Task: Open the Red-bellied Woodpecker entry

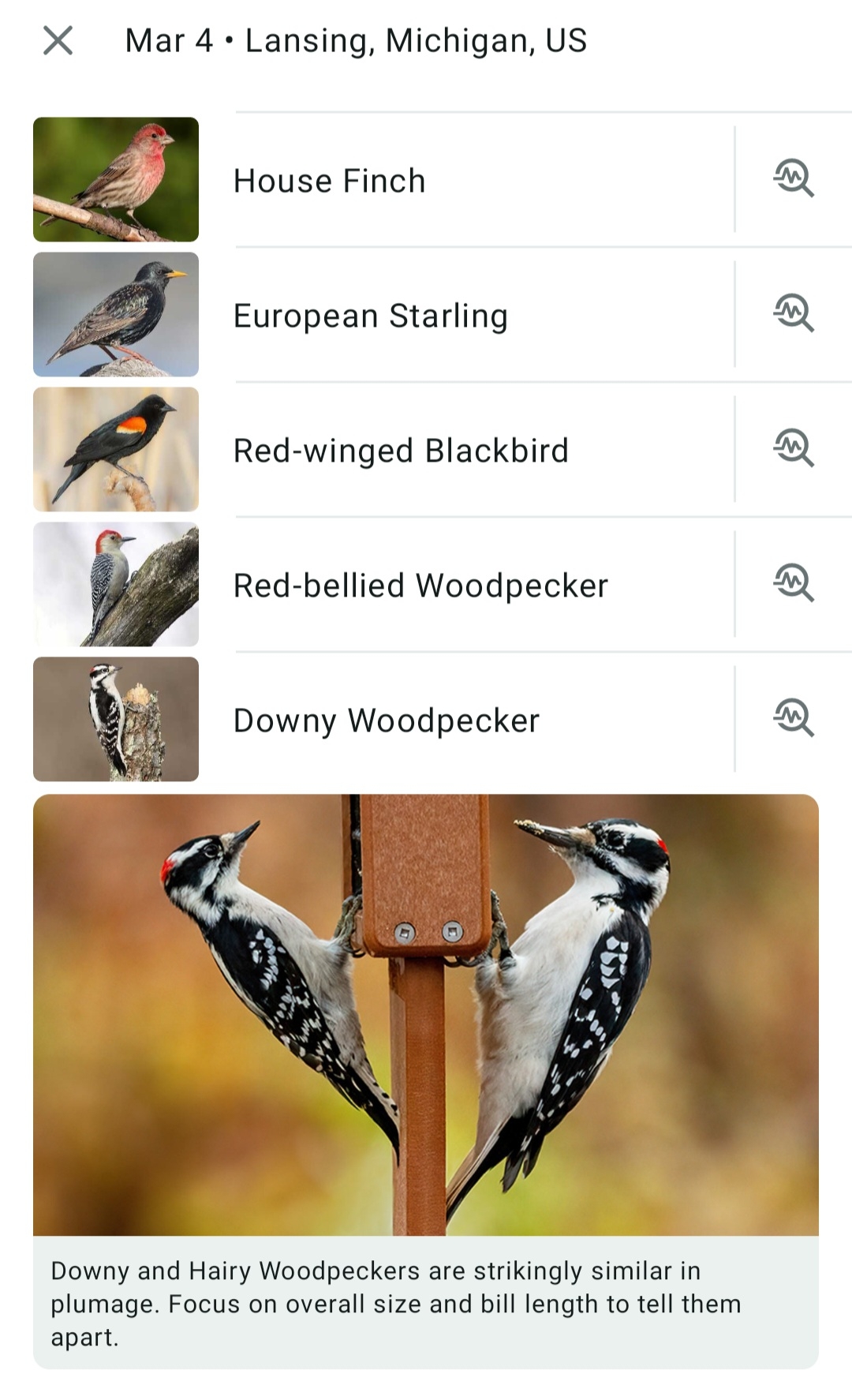Action: pyautogui.click(x=420, y=586)
